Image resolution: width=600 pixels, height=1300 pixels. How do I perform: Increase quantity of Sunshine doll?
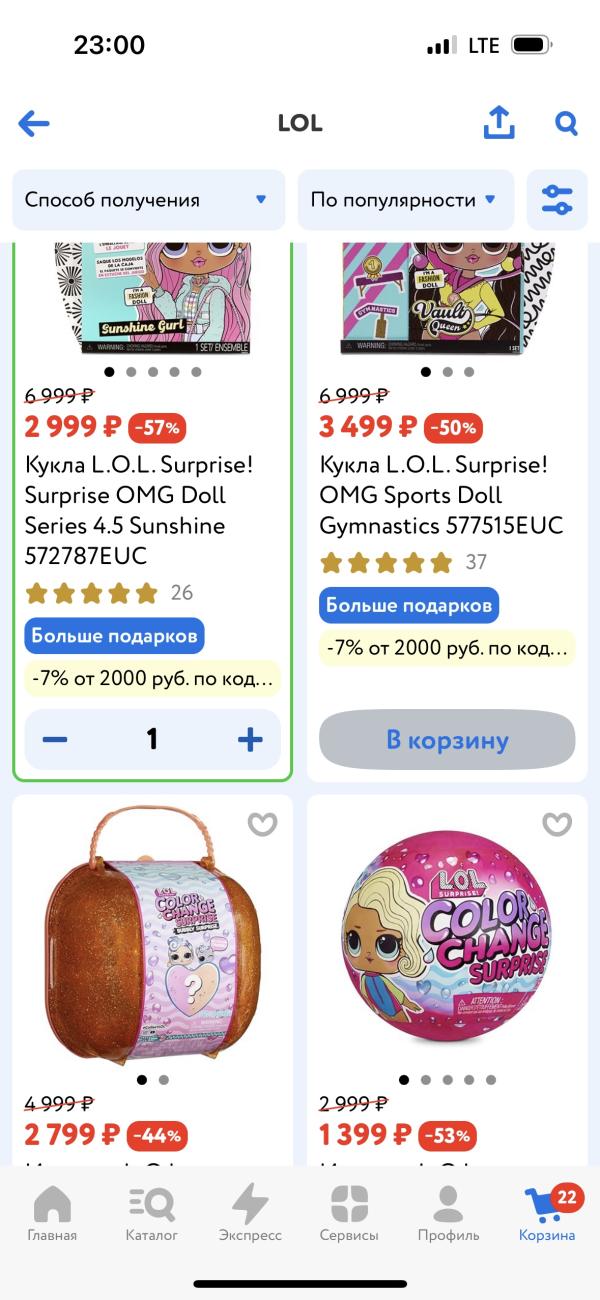point(249,740)
